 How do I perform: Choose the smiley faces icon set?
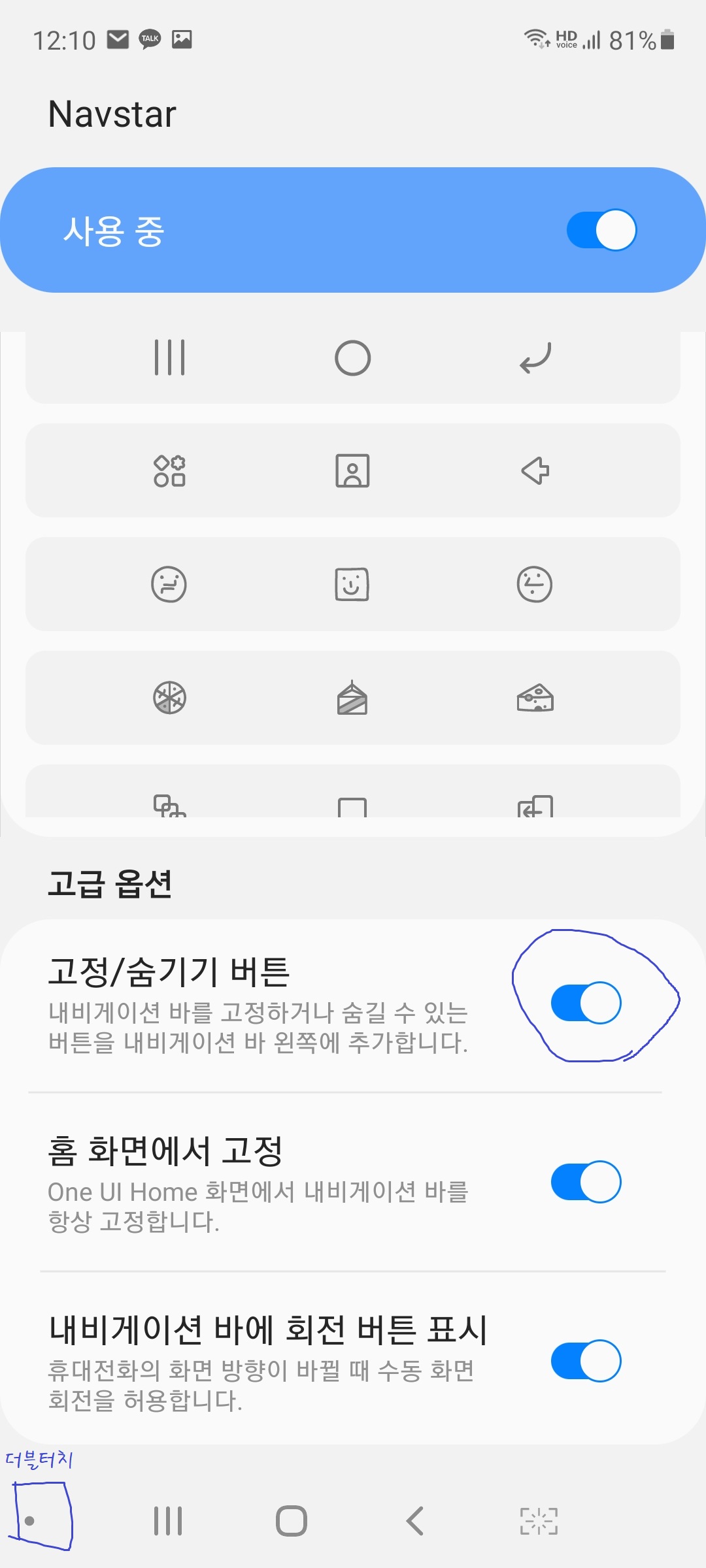click(353, 584)
